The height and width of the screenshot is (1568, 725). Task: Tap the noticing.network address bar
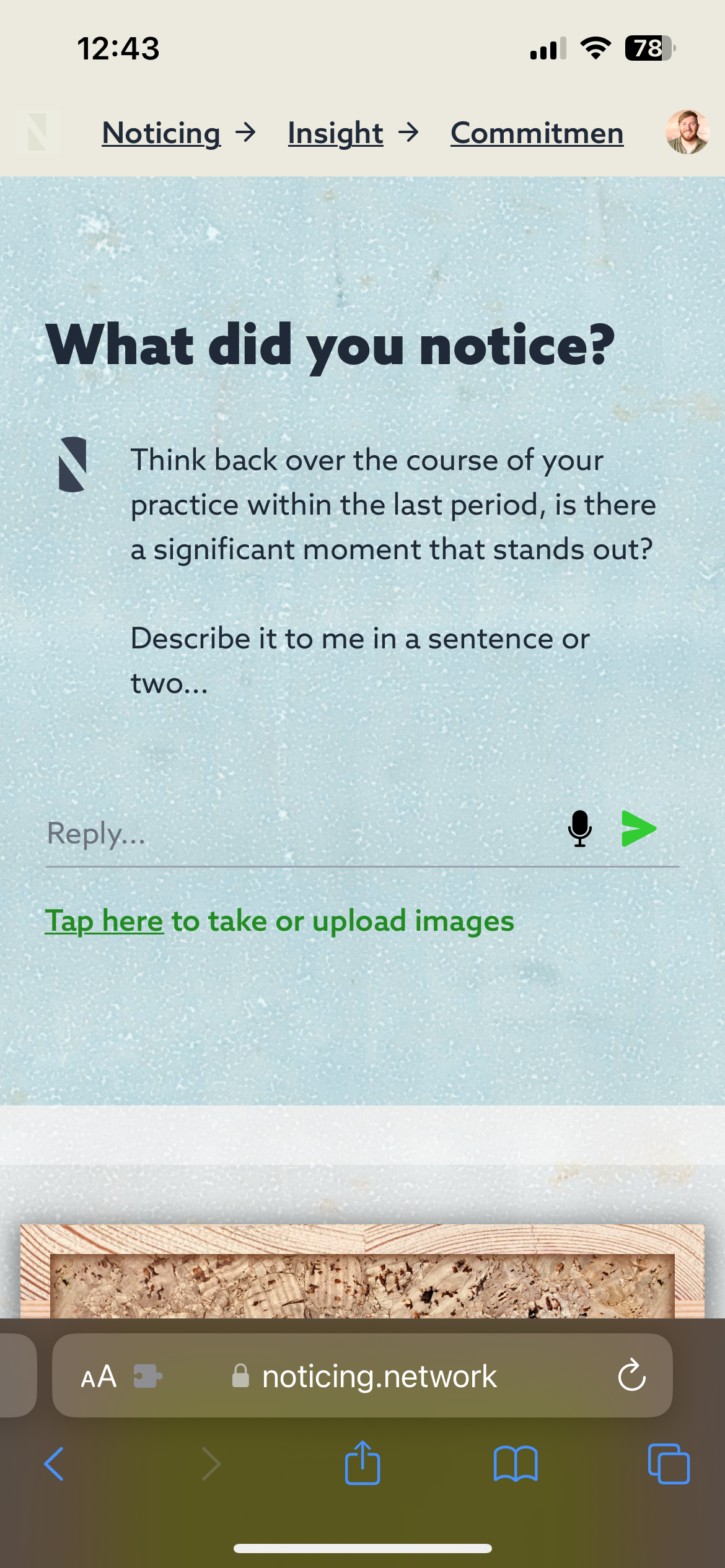[379, 1377]
